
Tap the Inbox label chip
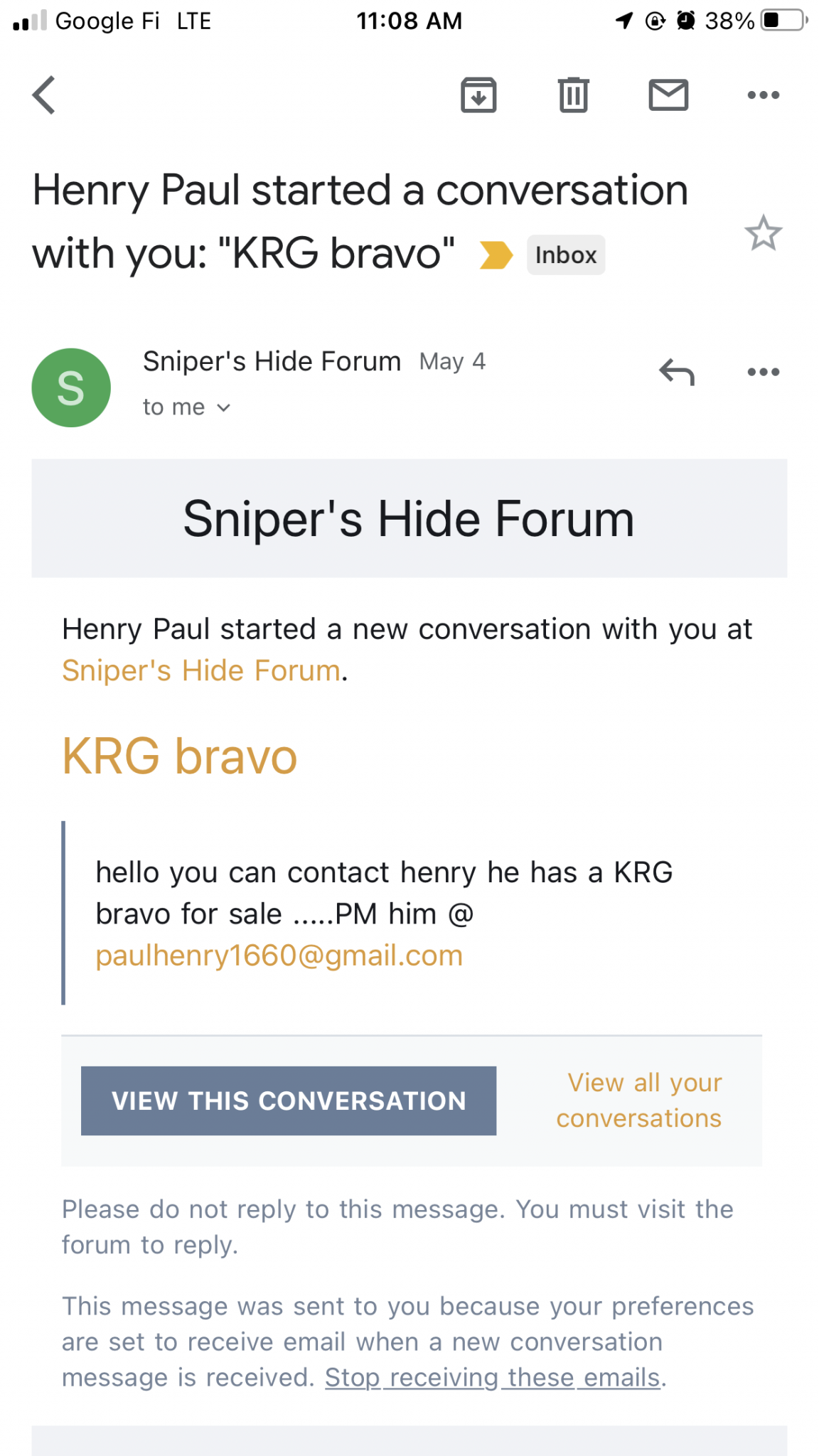pos(565,255)
